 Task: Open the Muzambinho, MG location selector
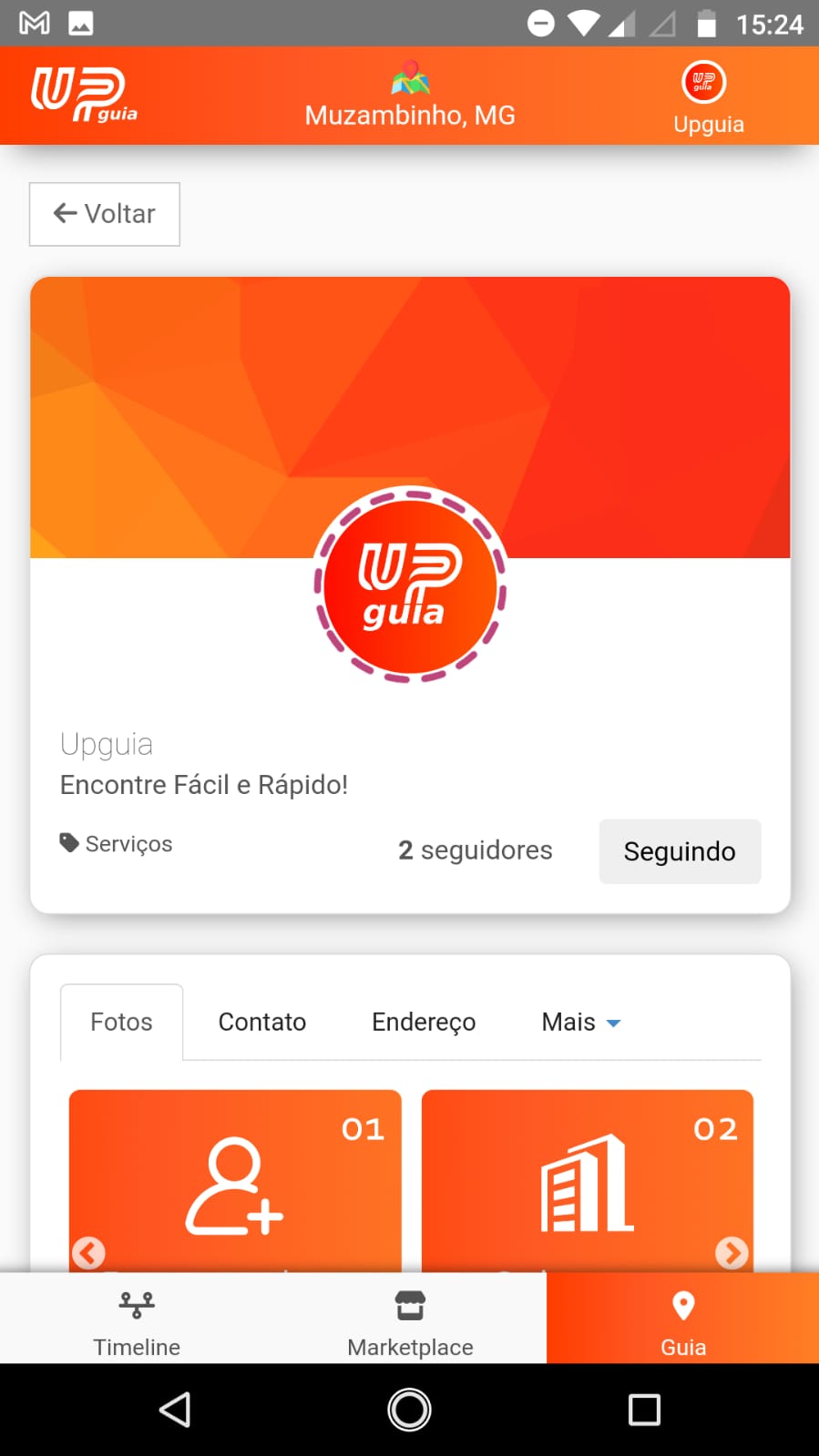(410, 97)
